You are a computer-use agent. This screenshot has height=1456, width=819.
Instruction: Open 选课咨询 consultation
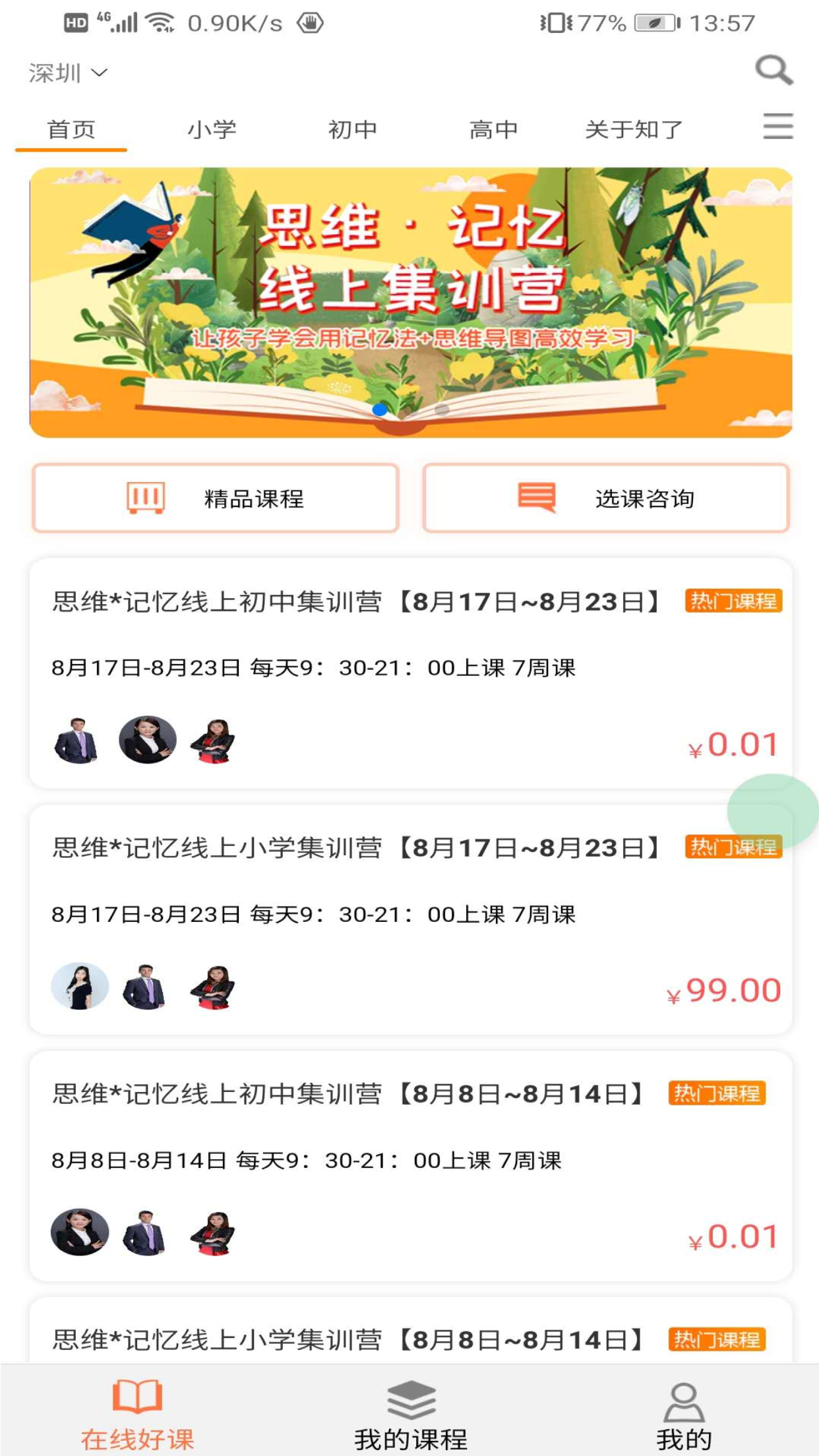click(605, 499)
